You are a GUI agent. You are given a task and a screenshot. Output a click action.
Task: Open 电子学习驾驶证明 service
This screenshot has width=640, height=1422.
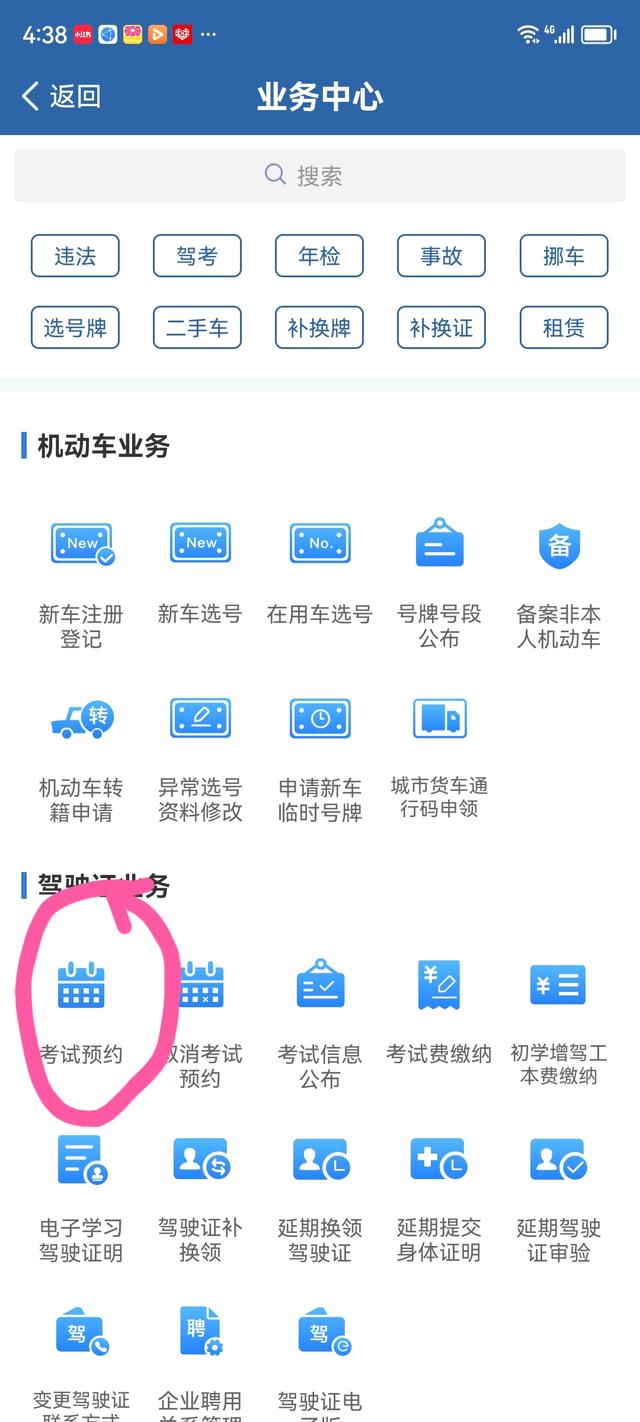tap(81, 1195)
